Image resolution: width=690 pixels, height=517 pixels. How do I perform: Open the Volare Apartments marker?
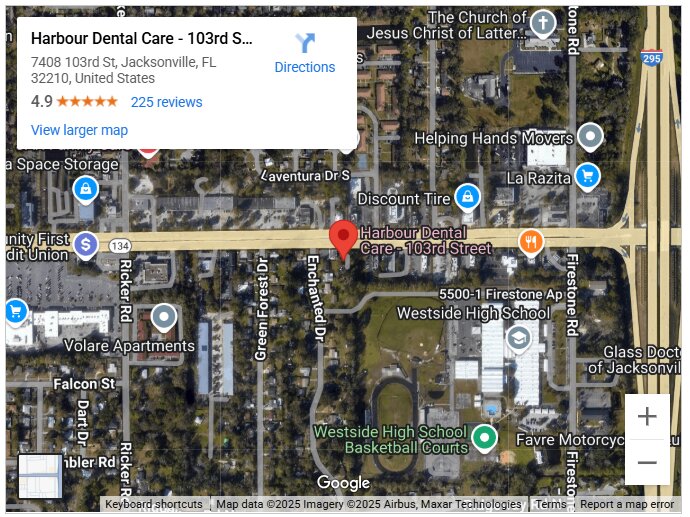click(x=164, y=319)
